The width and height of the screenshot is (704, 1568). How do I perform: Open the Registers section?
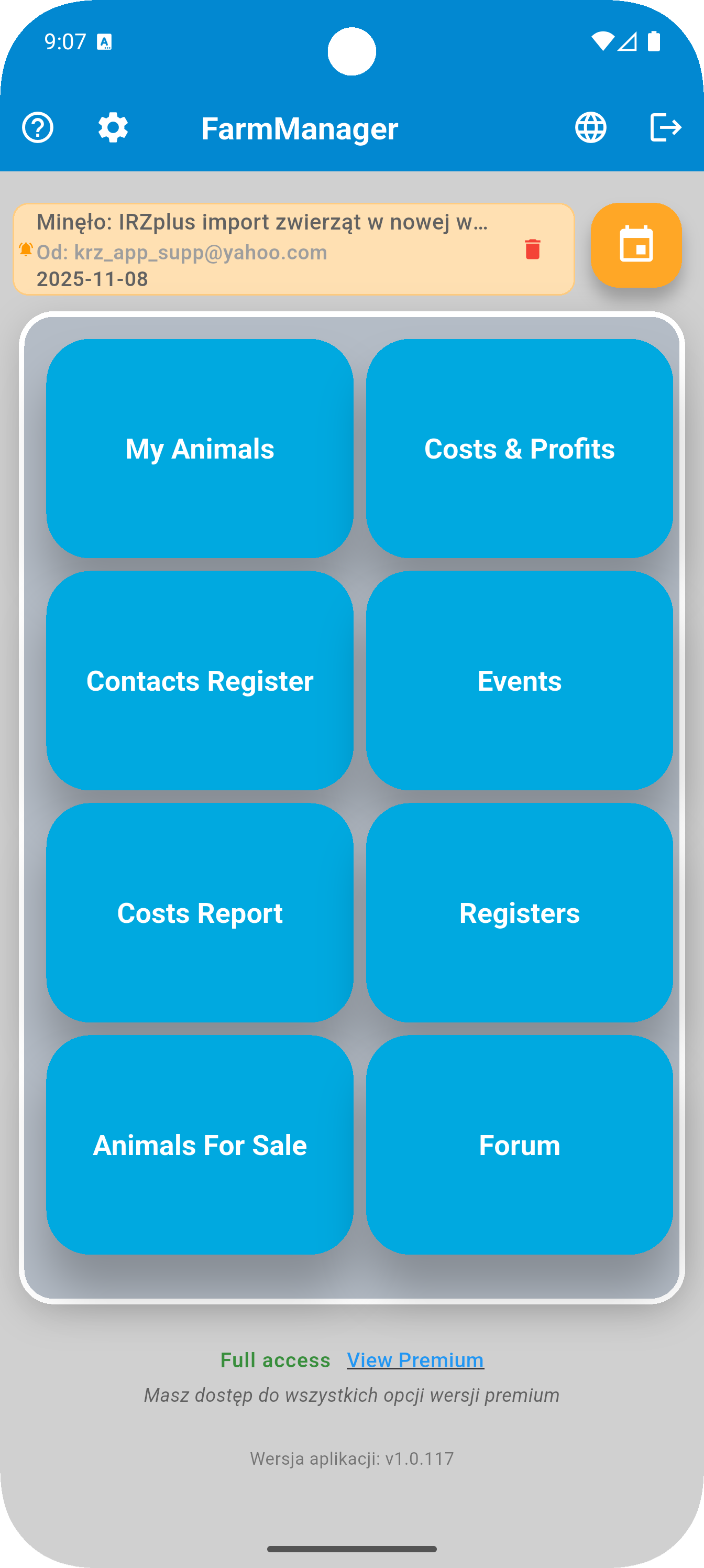pyautogui.click(x=519, y=913)
